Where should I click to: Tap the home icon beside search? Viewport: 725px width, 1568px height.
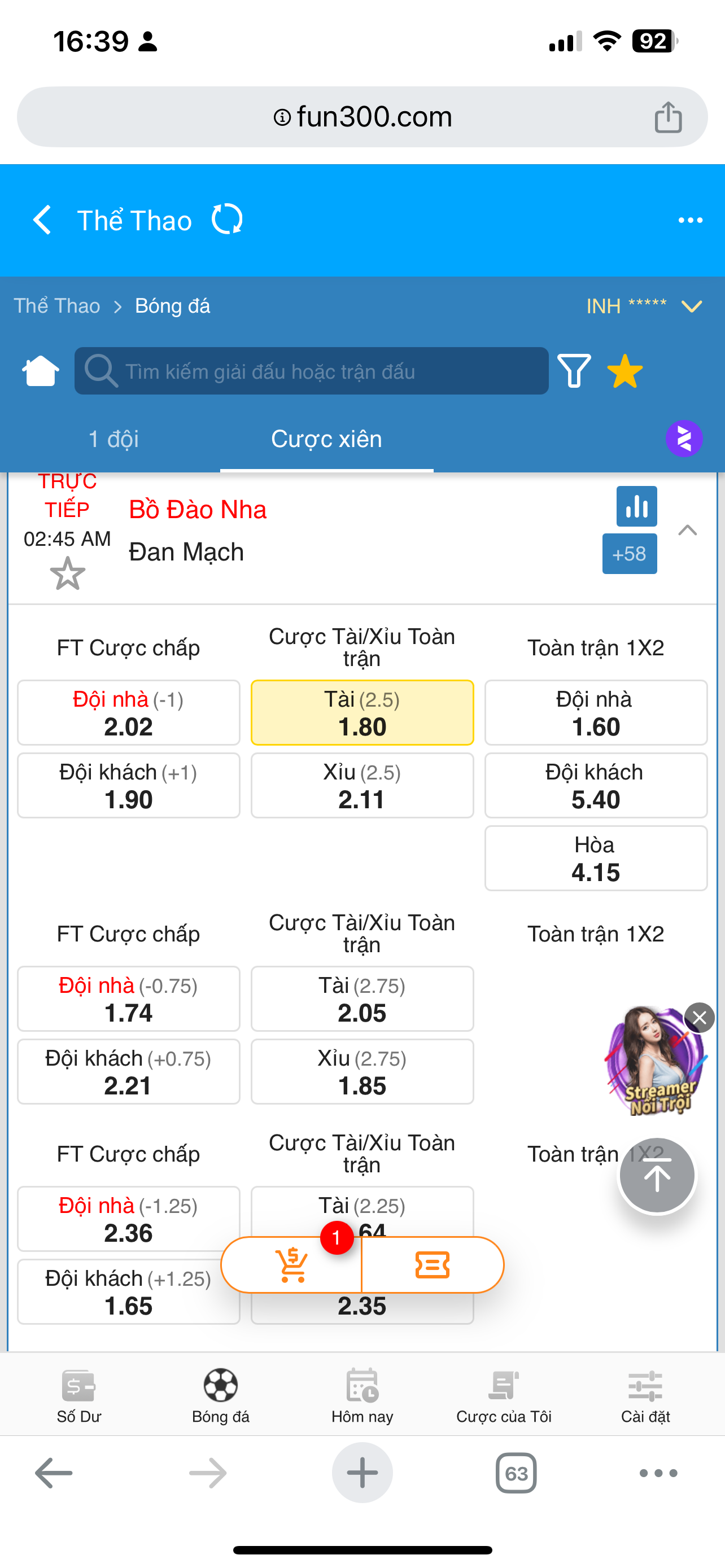tap(40, 371)
